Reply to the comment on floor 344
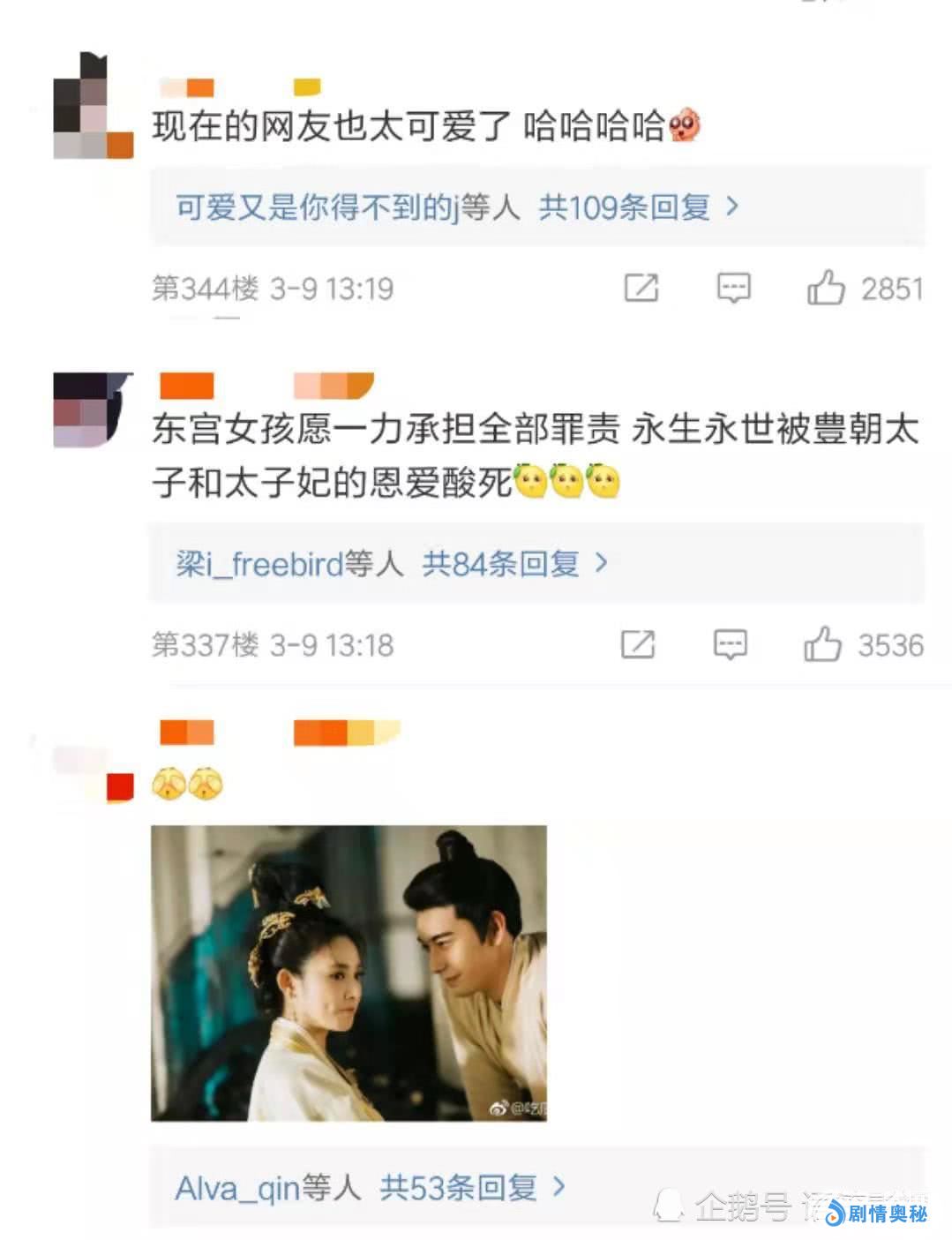 point(733,288)
